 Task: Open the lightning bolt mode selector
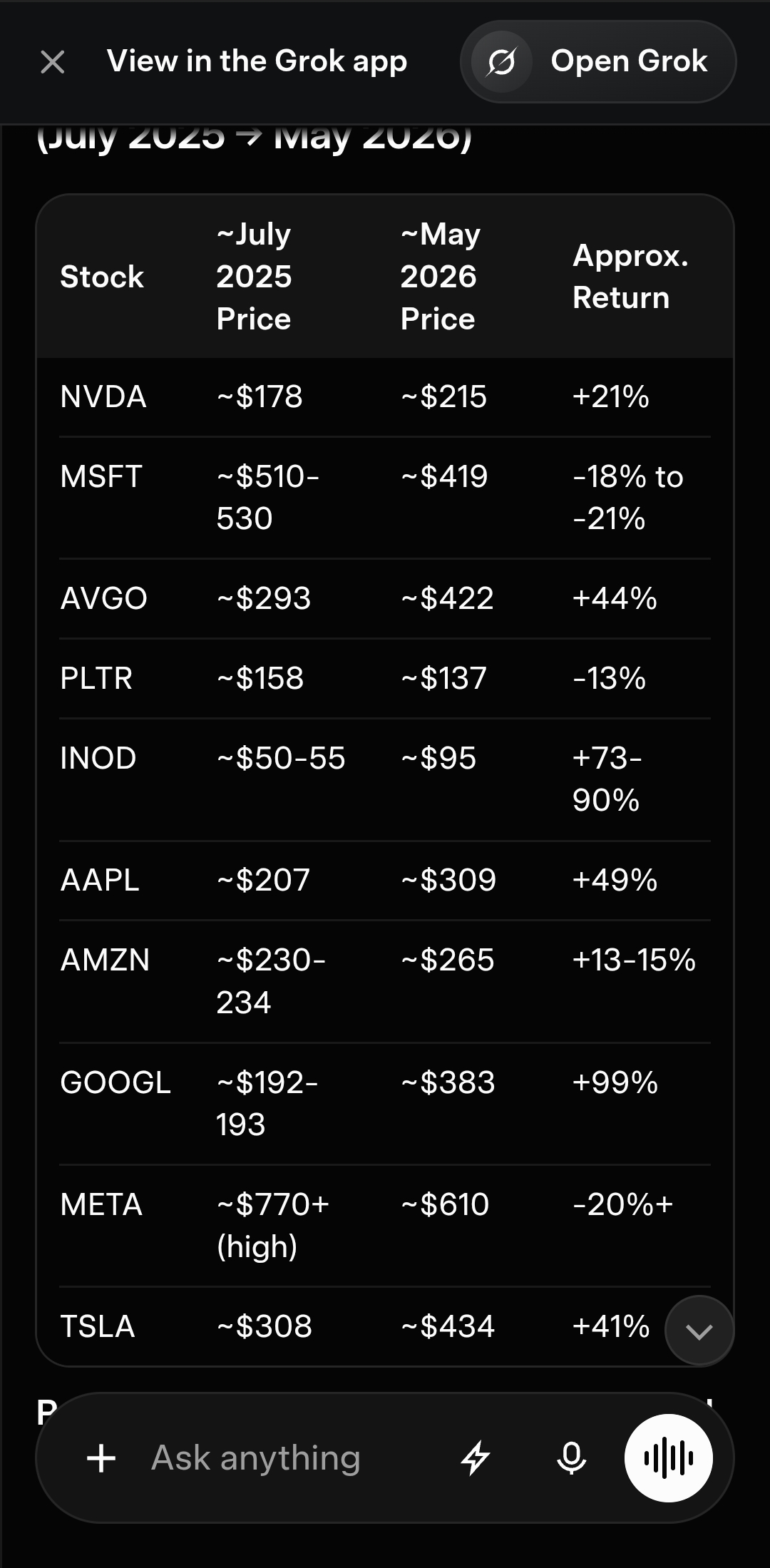[475, 1458]
